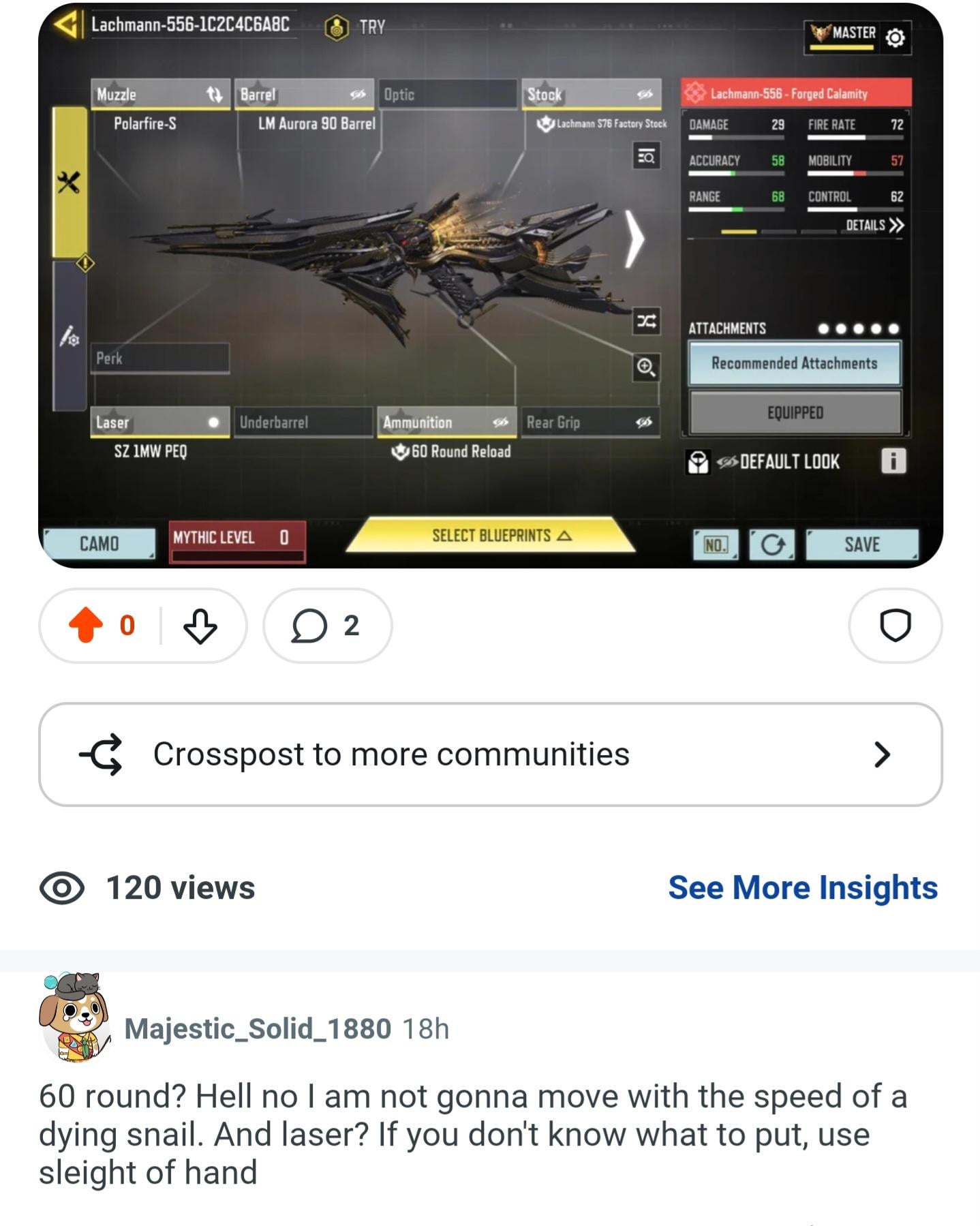Open the moderator shield actions
980x1226 pixels.
pos(895,626)
